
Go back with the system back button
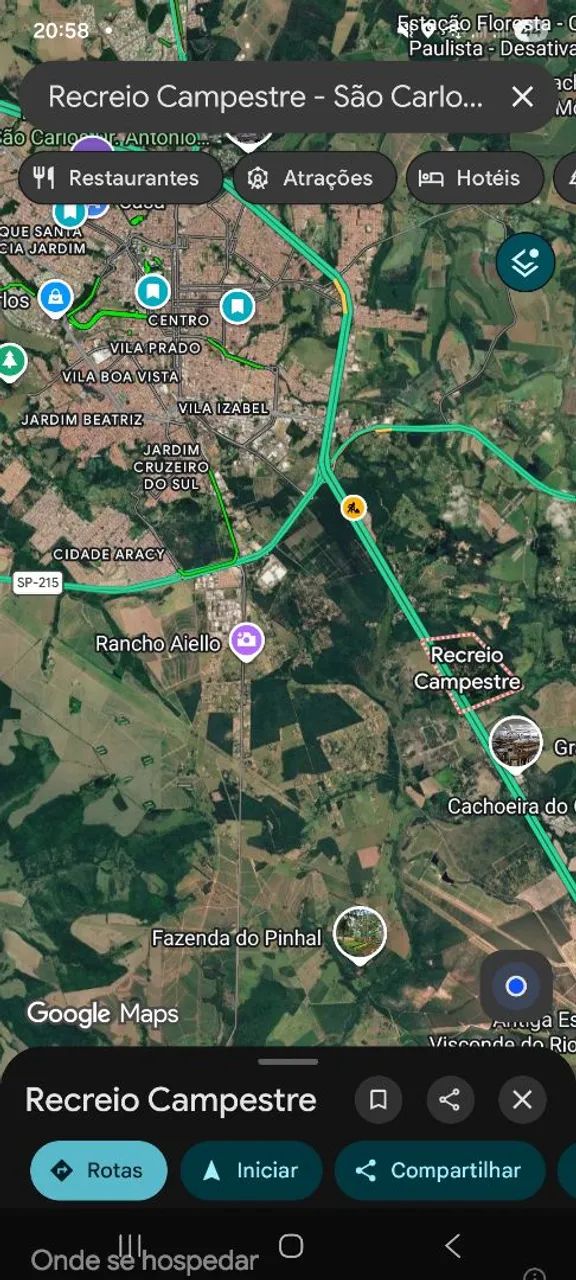pos(452,1245)
